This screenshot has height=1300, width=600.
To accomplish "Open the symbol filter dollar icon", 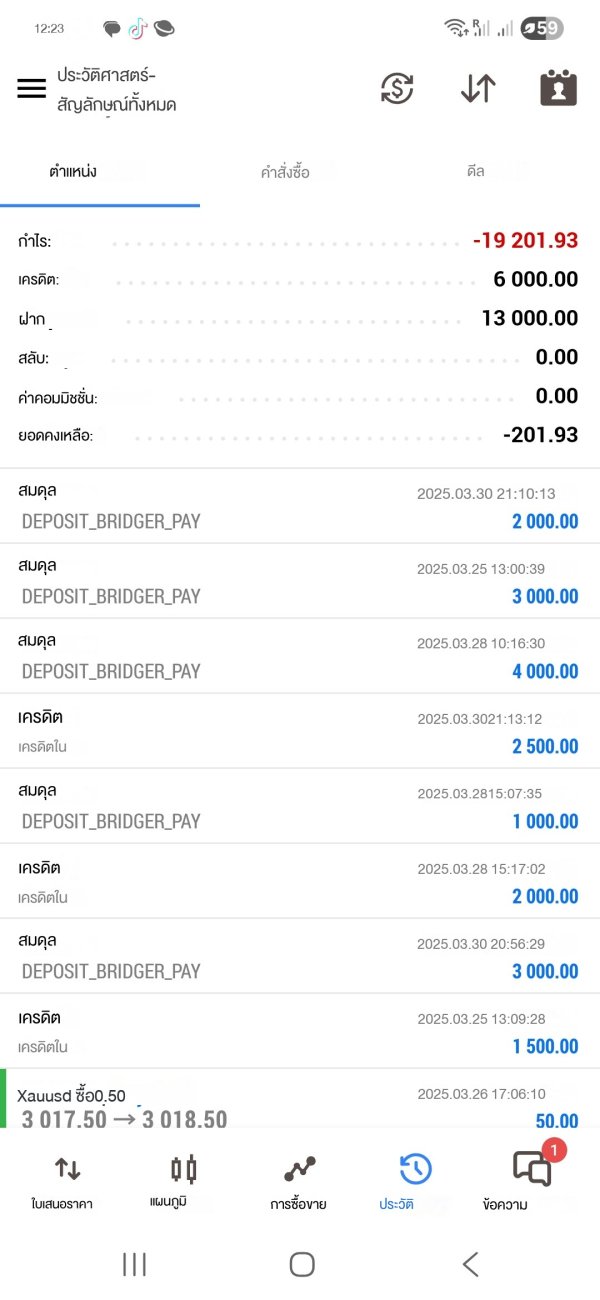I will click(397, 88).
